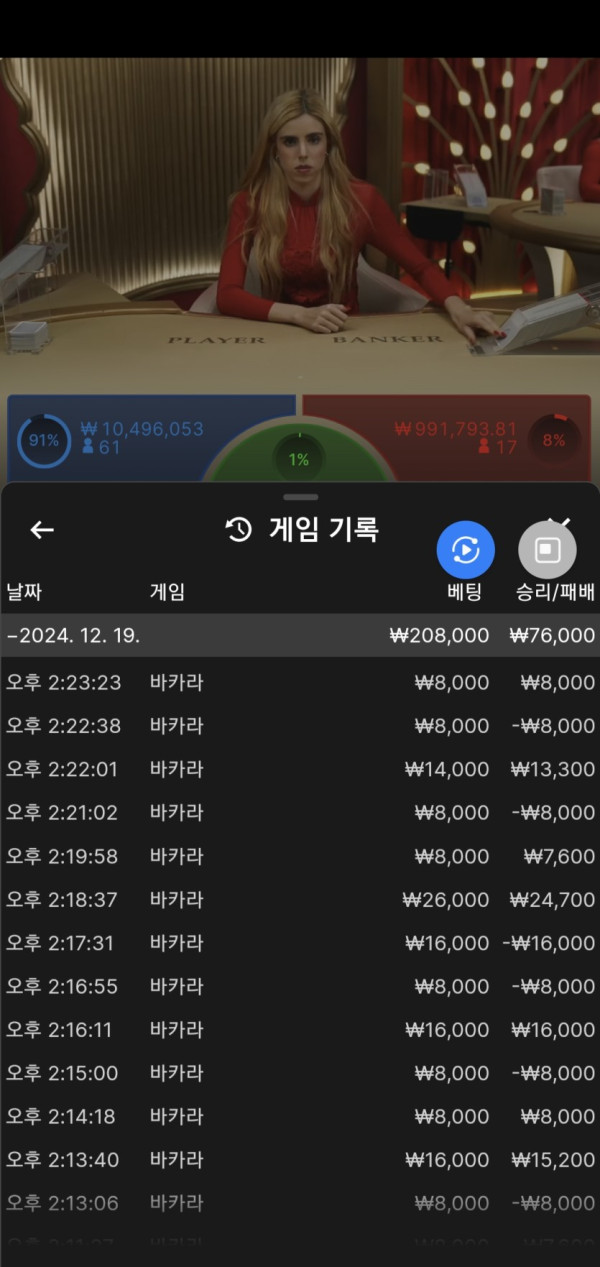The image size is (600, 1267).
Task: Open the 오후 2:23:23 바카라 record
Action: [x=300, y=682]
